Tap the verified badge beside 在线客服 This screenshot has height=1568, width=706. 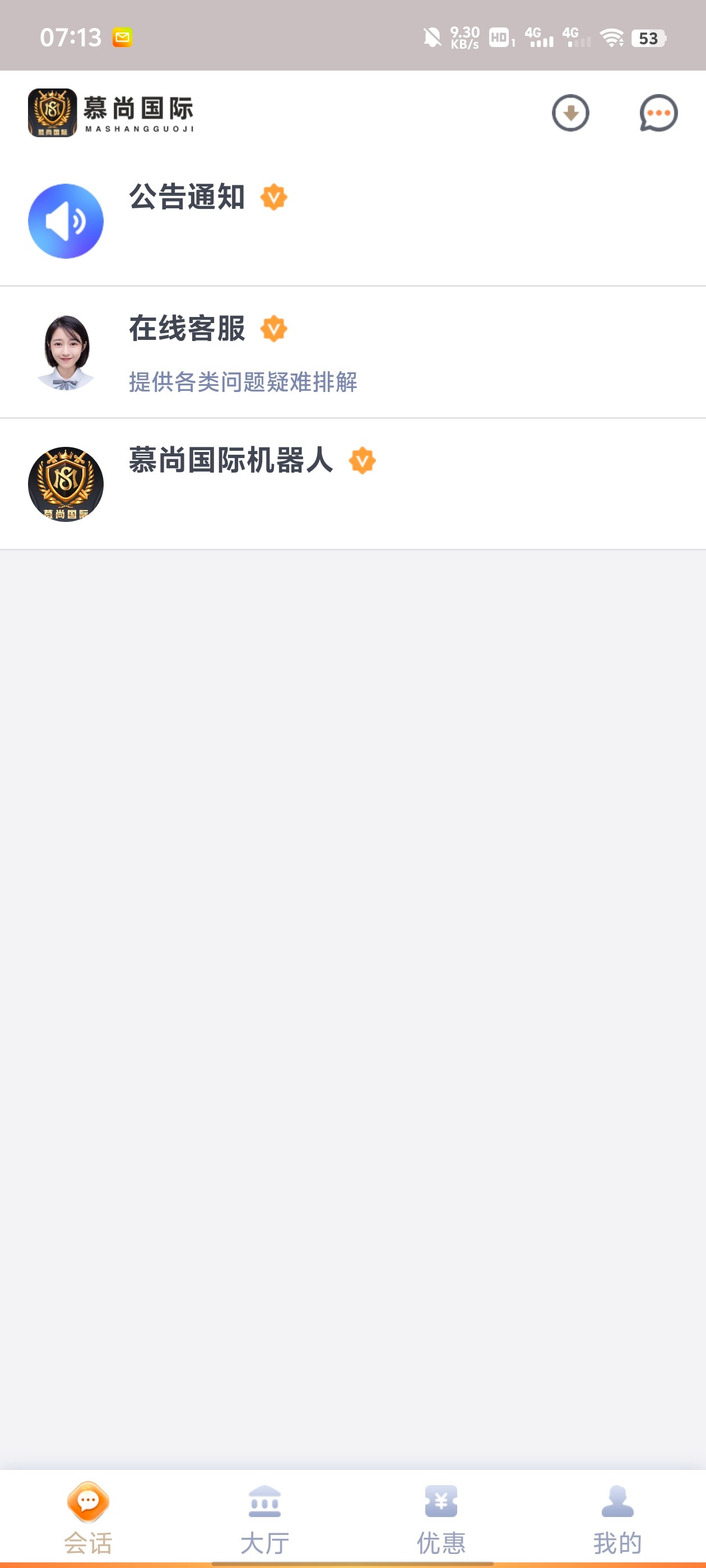(273, 329)
